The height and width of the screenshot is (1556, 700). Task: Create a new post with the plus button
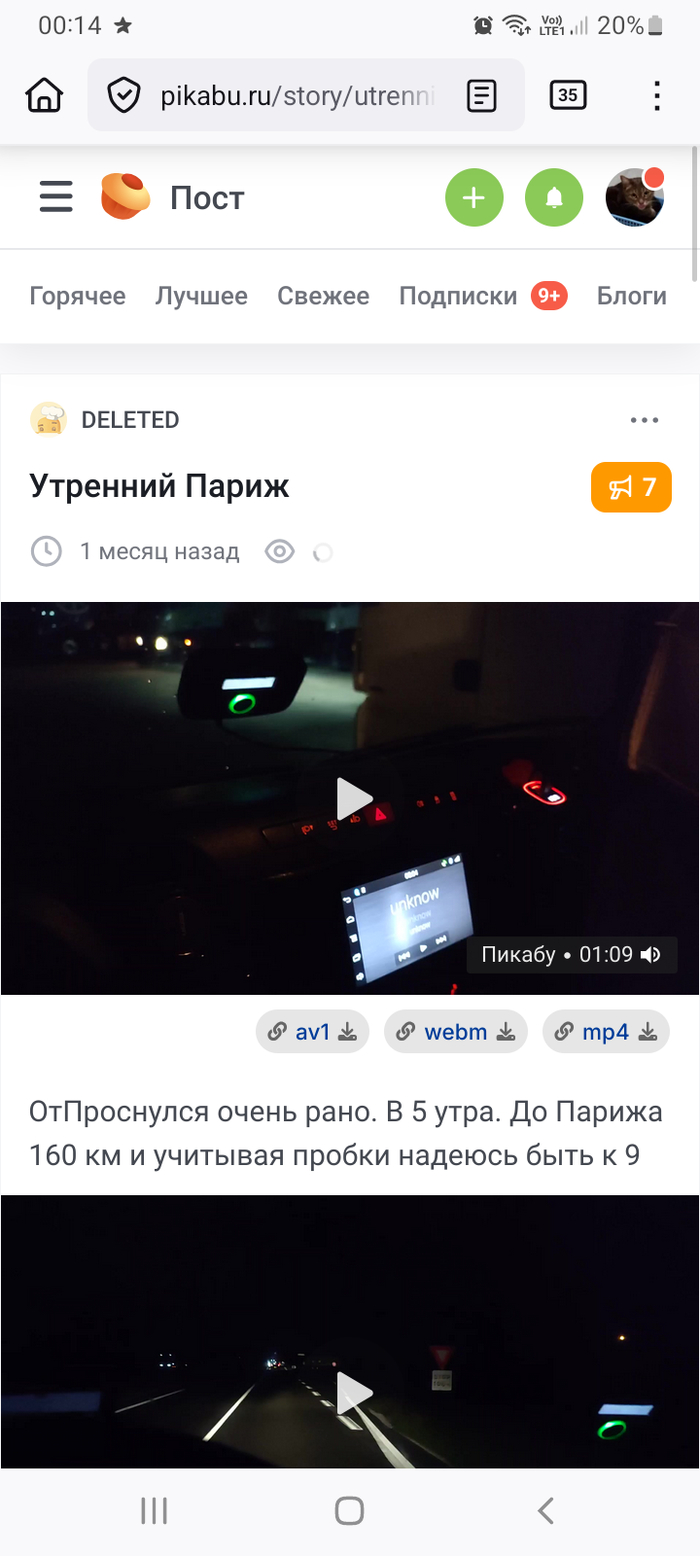pos(474,198)
